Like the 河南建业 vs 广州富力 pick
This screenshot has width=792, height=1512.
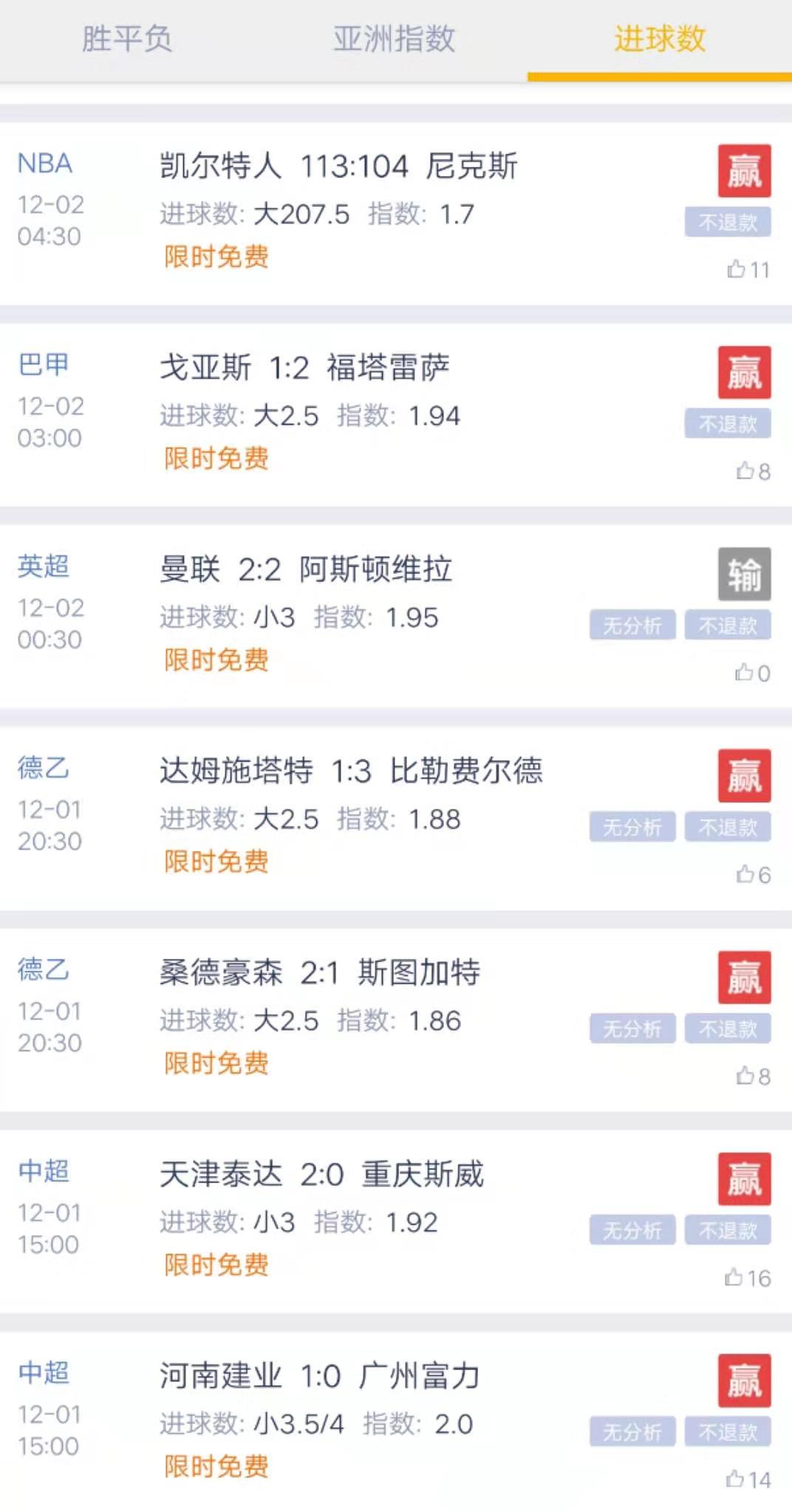click(x=735, y=1479)
